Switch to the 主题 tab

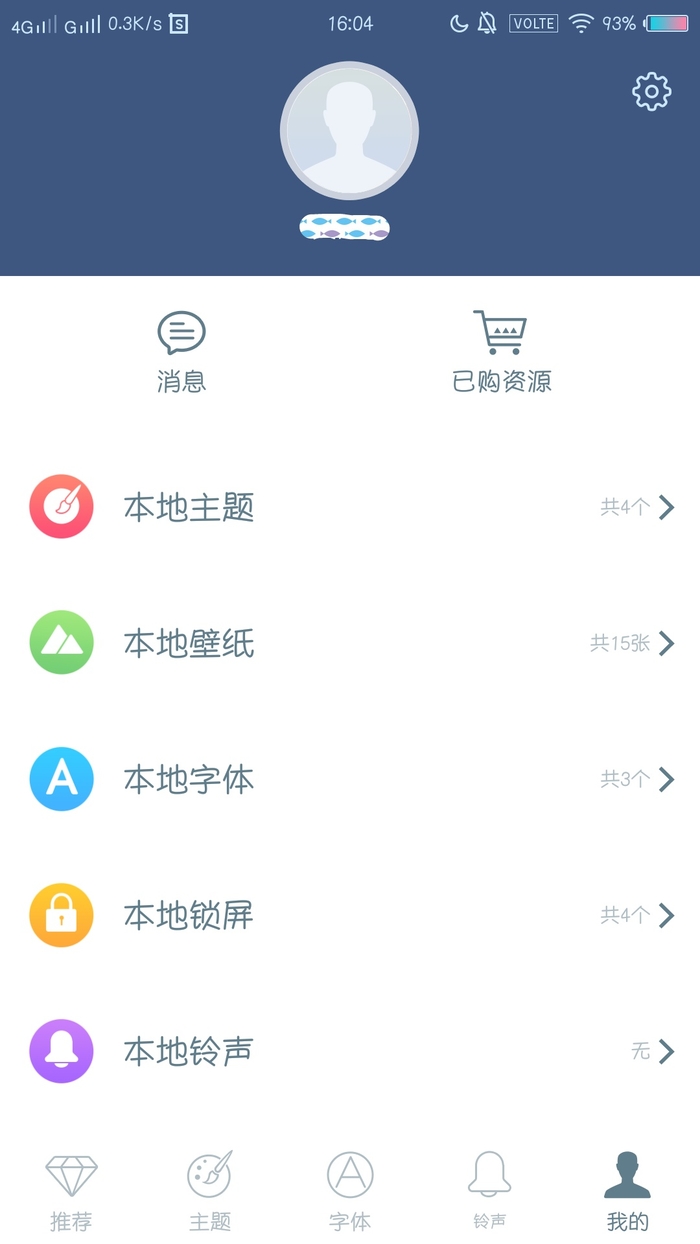click(x=210, y=1191)
